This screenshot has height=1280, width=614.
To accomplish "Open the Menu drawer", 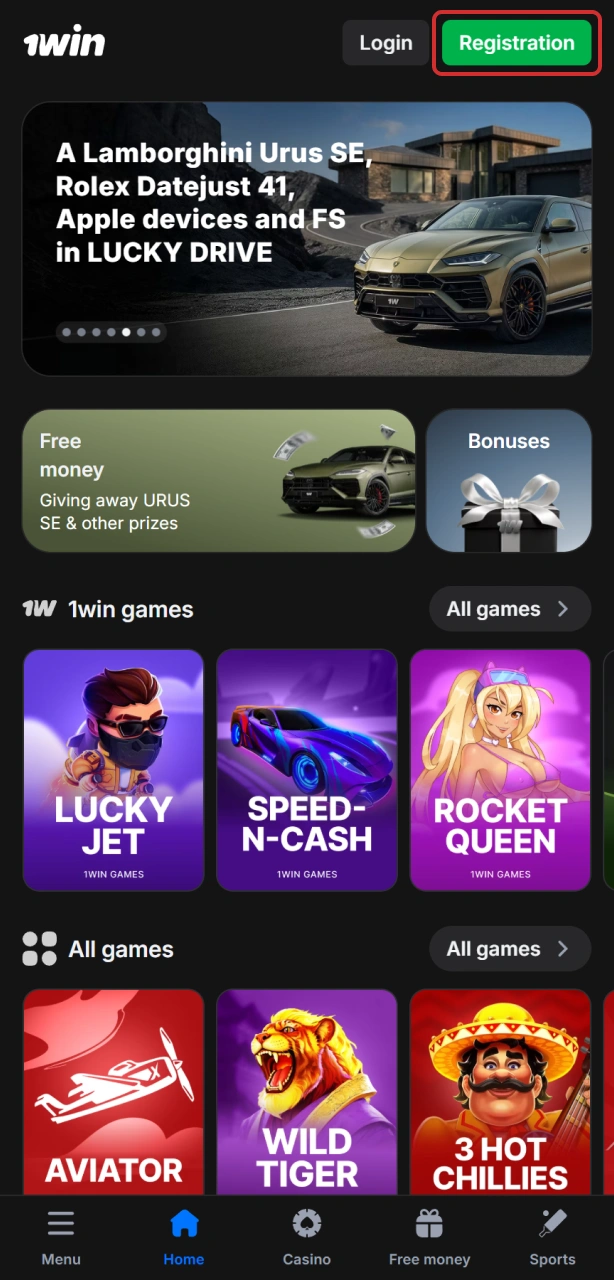I will (x=61, y=1238).
